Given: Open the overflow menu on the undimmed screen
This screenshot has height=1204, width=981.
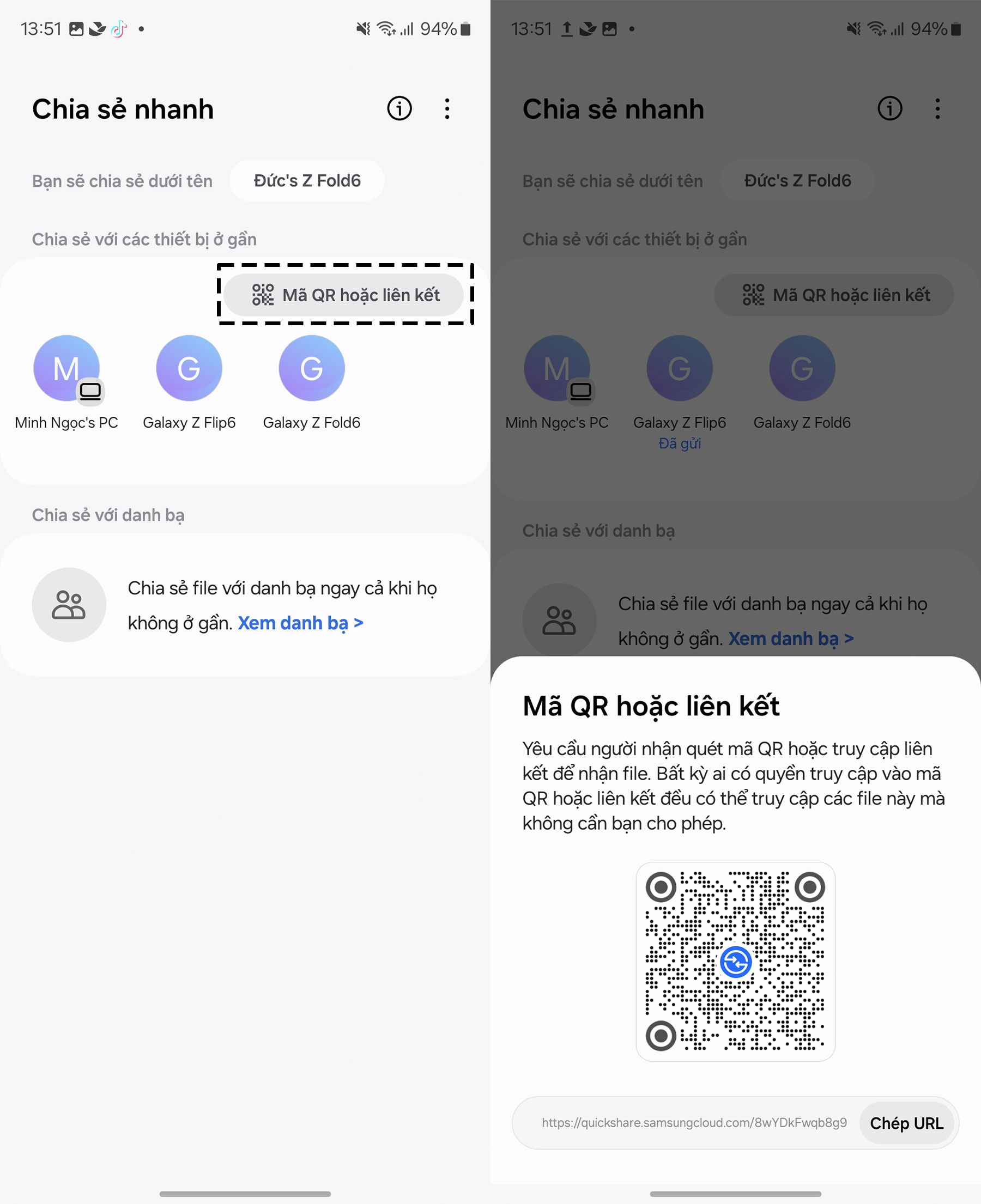Looking at the screenshot, I should point(447,108).
